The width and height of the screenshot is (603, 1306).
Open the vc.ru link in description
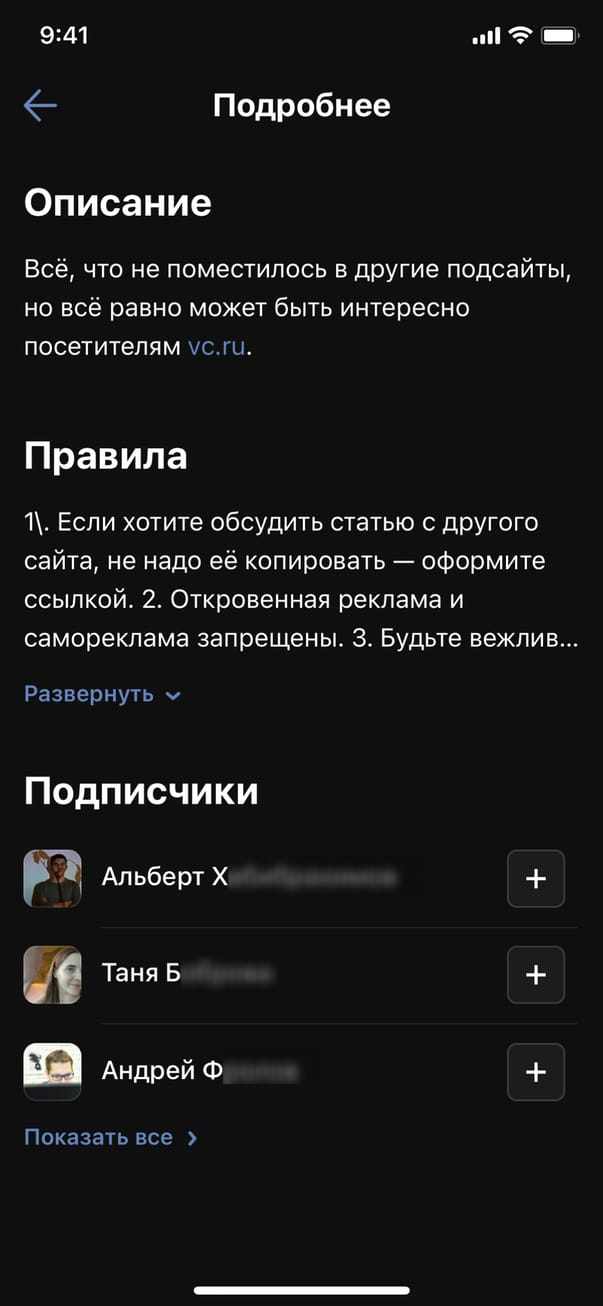click(x=216, y=348)
